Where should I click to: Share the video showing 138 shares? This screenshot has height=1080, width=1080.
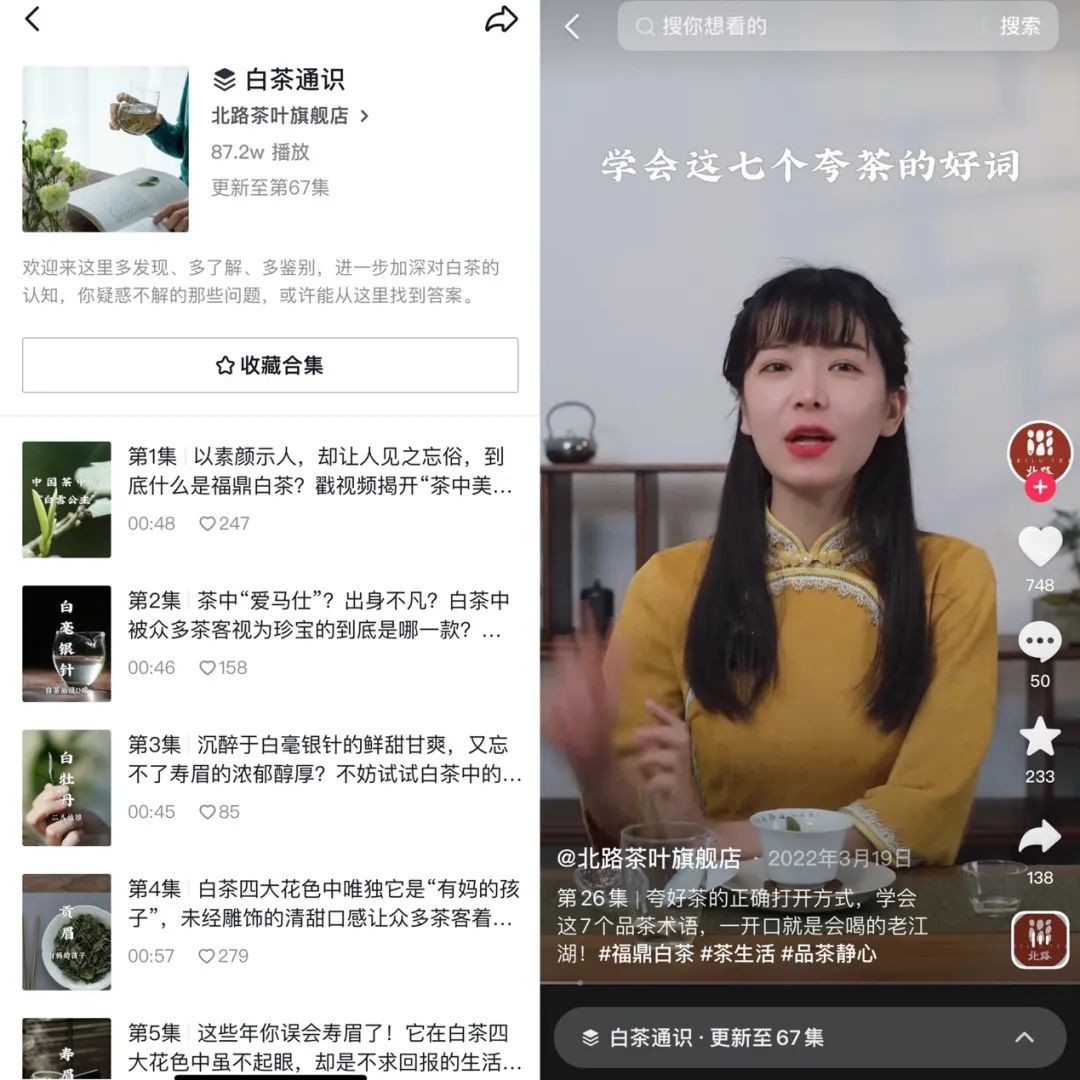(x=1040, y=837)
